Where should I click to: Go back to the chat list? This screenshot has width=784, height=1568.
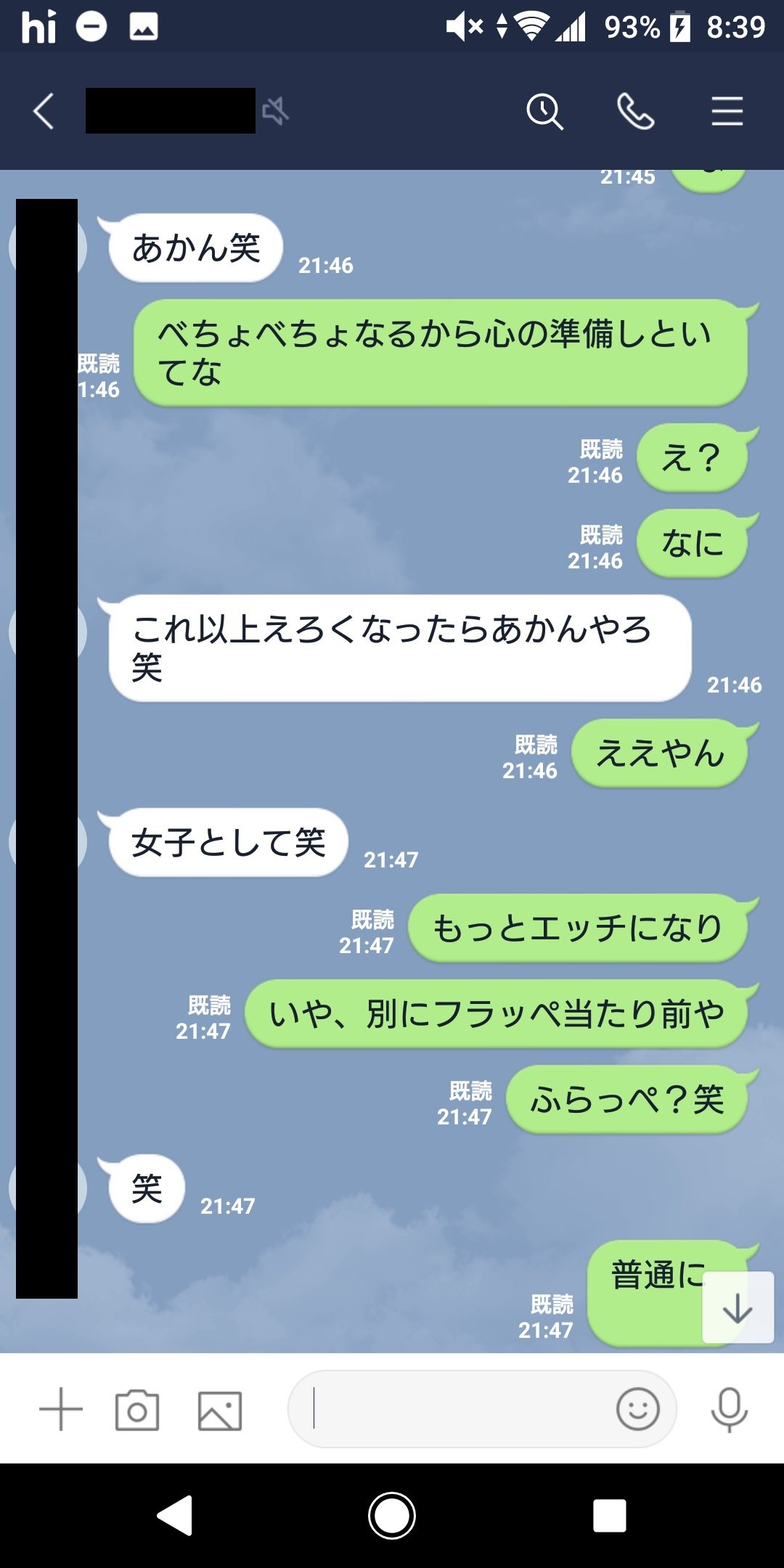pyautogui.click(x=44, y=112)
